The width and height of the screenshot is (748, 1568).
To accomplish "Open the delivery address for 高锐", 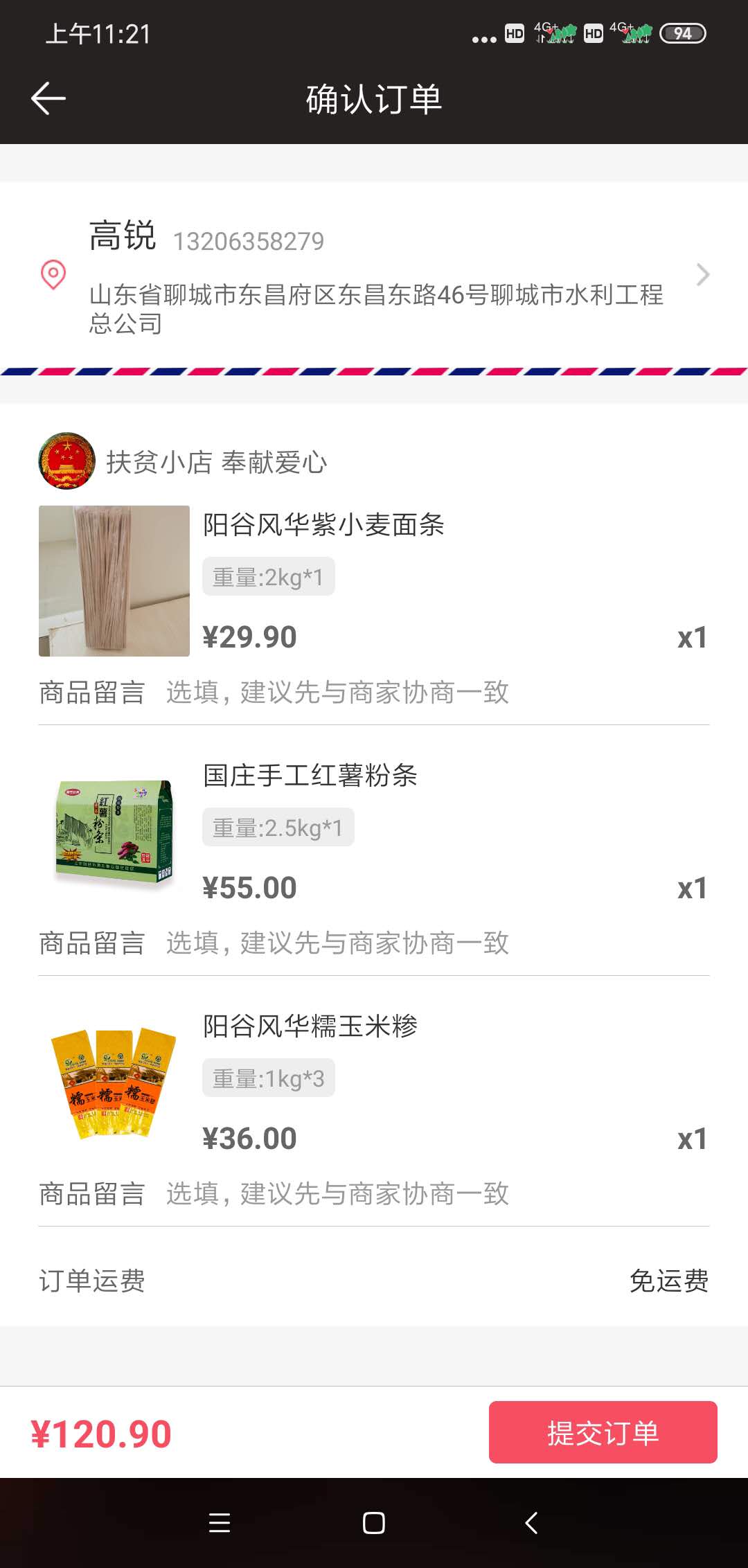I will pyautogui.click(x=374, y=275).
